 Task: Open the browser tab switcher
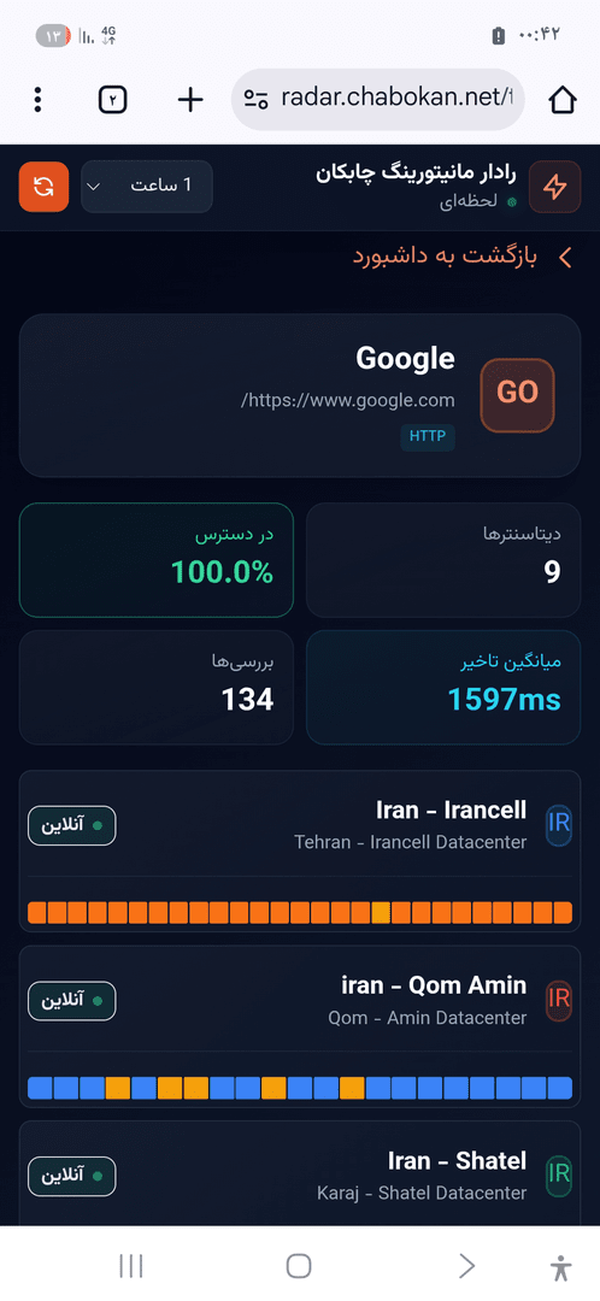[x=113, y=99]
